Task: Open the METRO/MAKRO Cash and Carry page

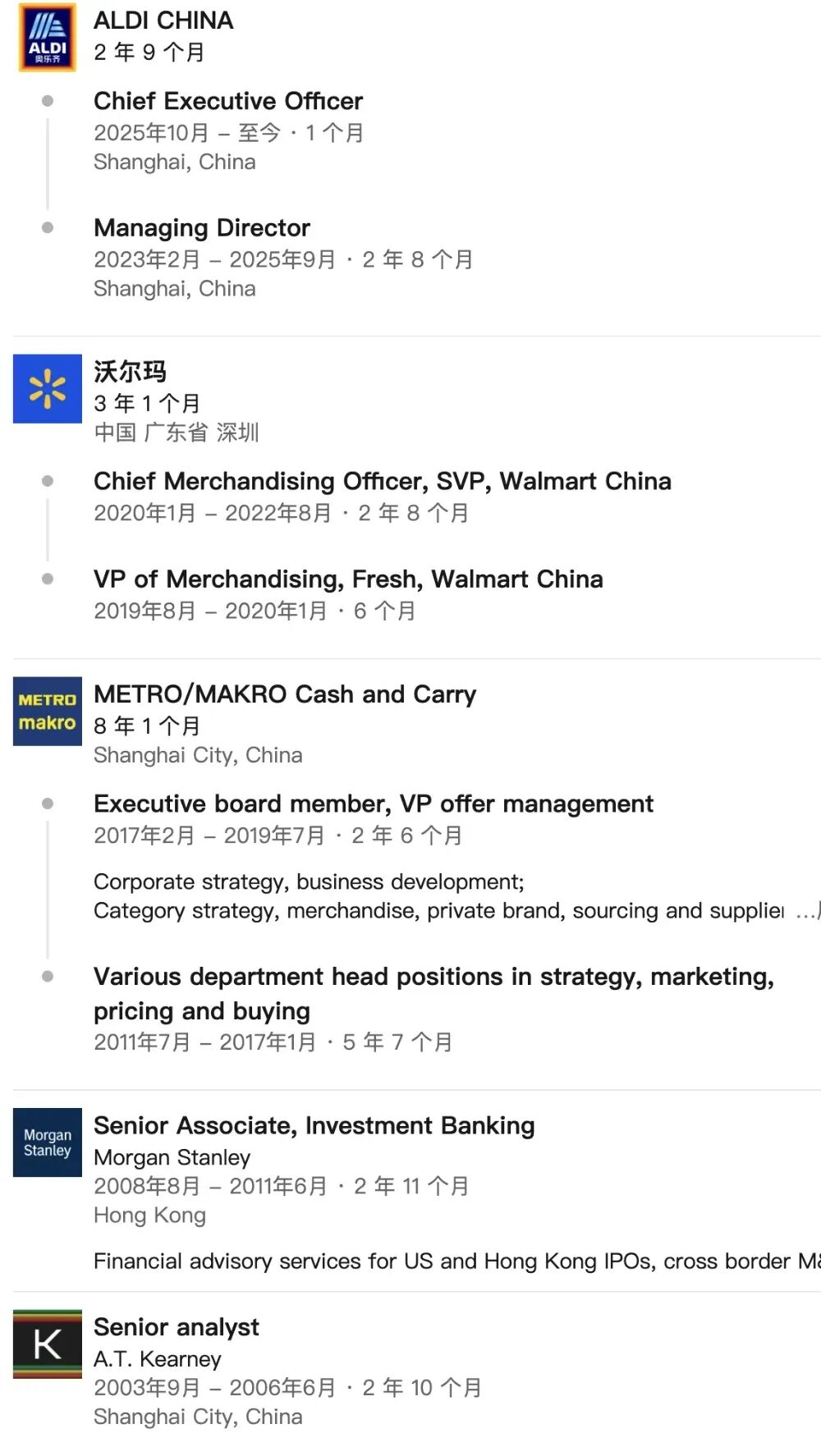Action: tap(284, 694)
